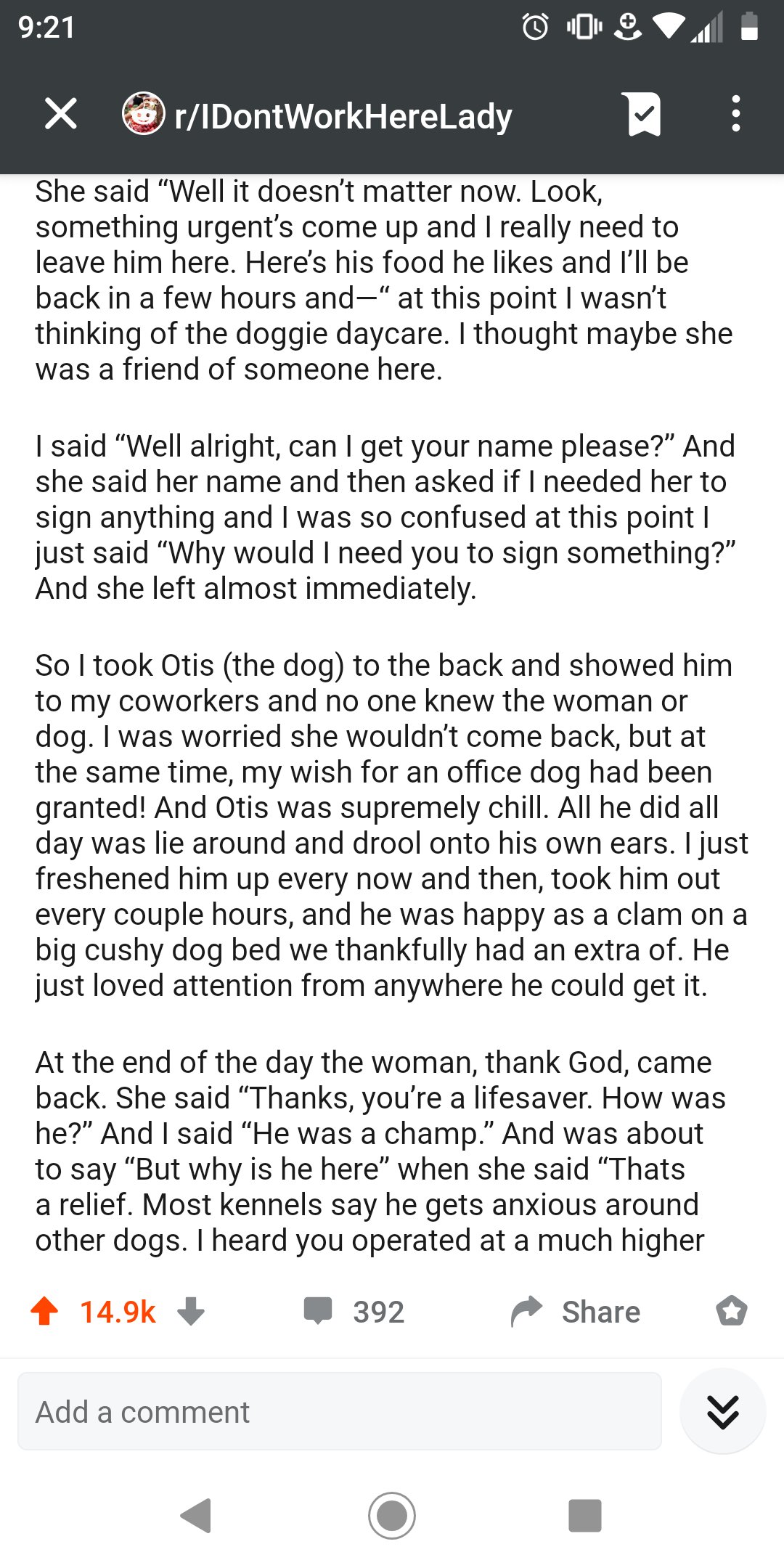This screenshot has height=1568, width=784.
Task: Upvote this post
Action: tap(45, 1312)
